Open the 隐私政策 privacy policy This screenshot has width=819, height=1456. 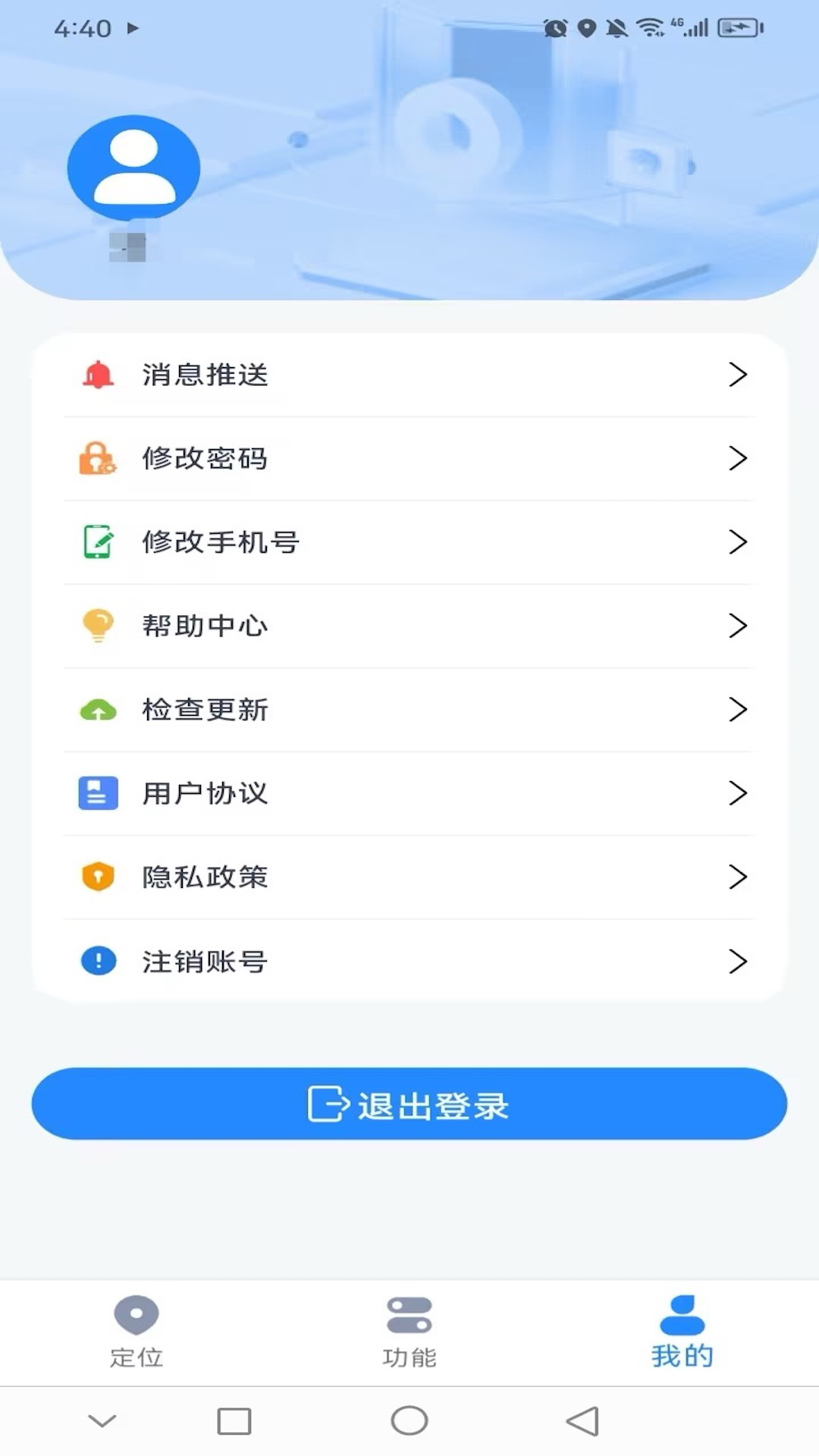tap(409, 877)
